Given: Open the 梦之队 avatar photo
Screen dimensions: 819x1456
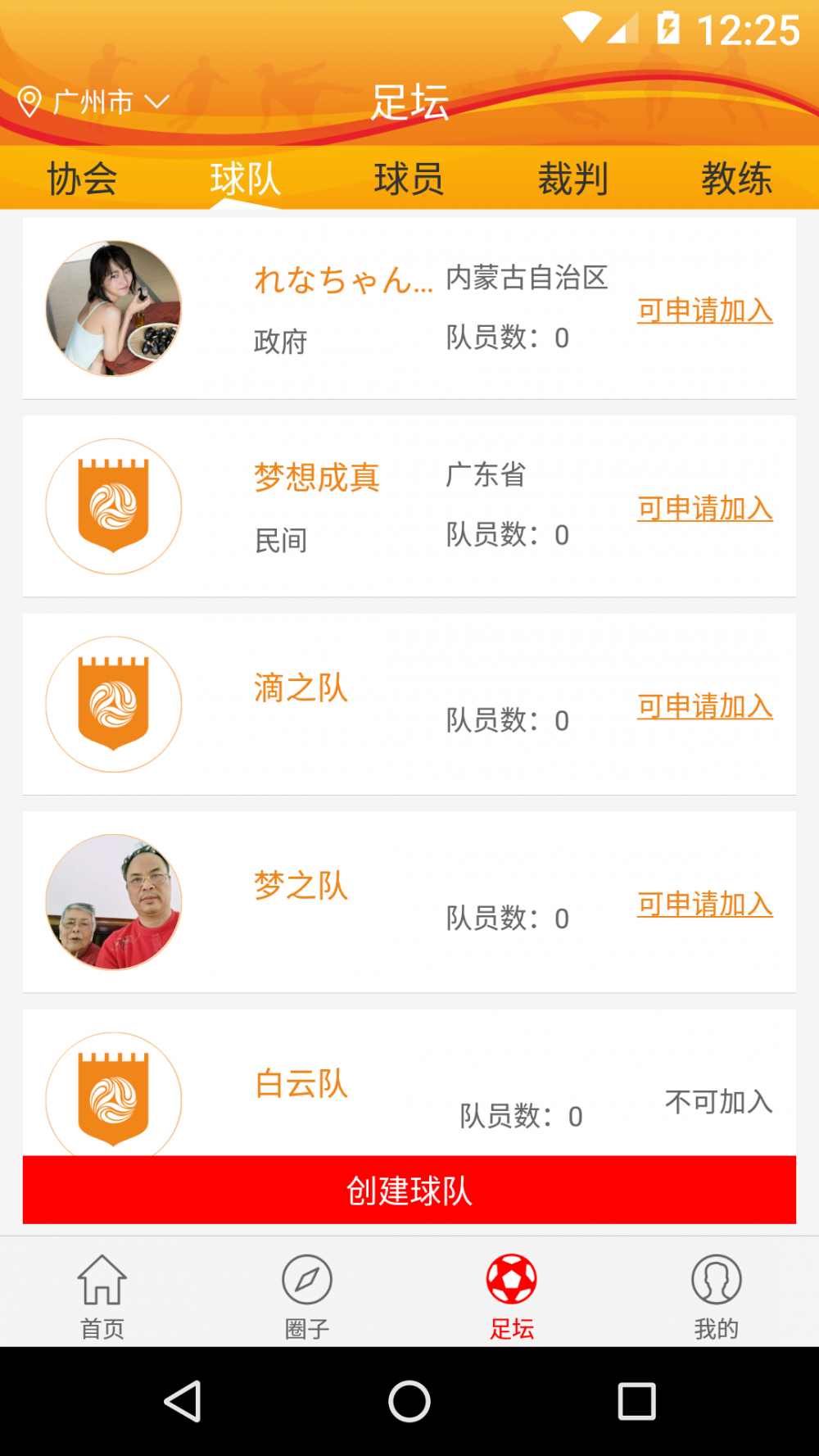Looking at the screenshot, I should click(x=113, y=901).
